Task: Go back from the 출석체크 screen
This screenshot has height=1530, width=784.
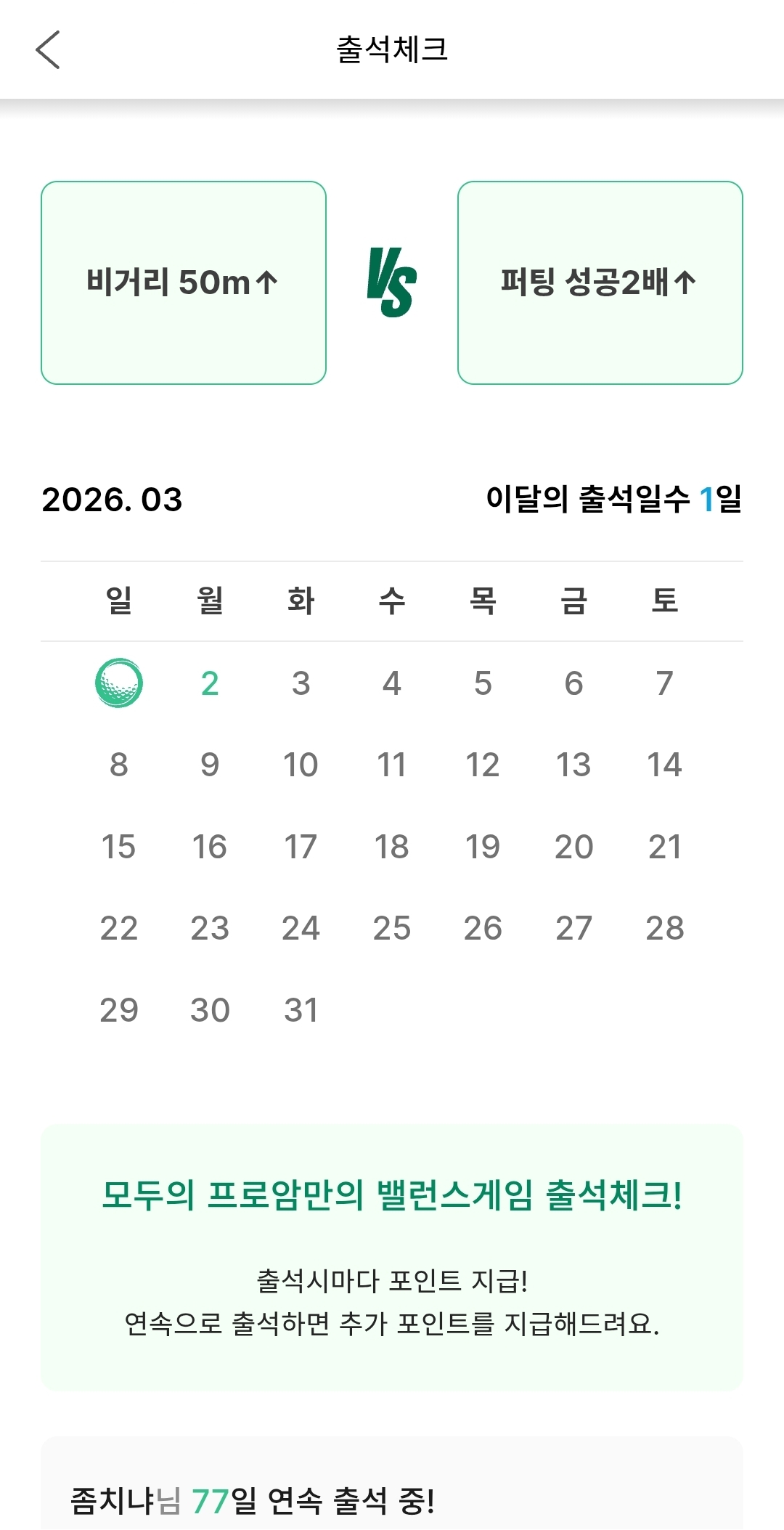Action: 48,50
